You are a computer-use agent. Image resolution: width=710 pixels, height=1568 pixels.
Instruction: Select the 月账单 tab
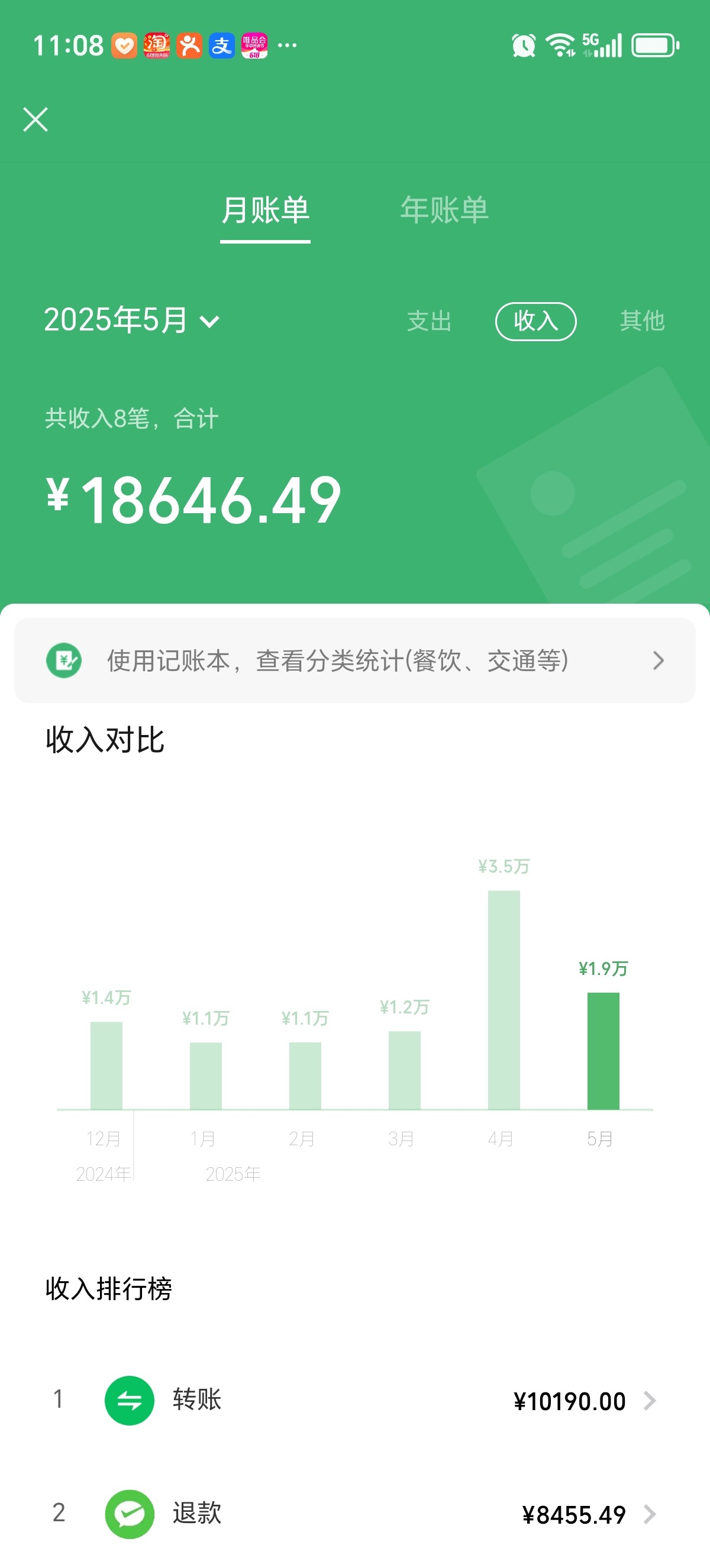click(x=266, y=210)
